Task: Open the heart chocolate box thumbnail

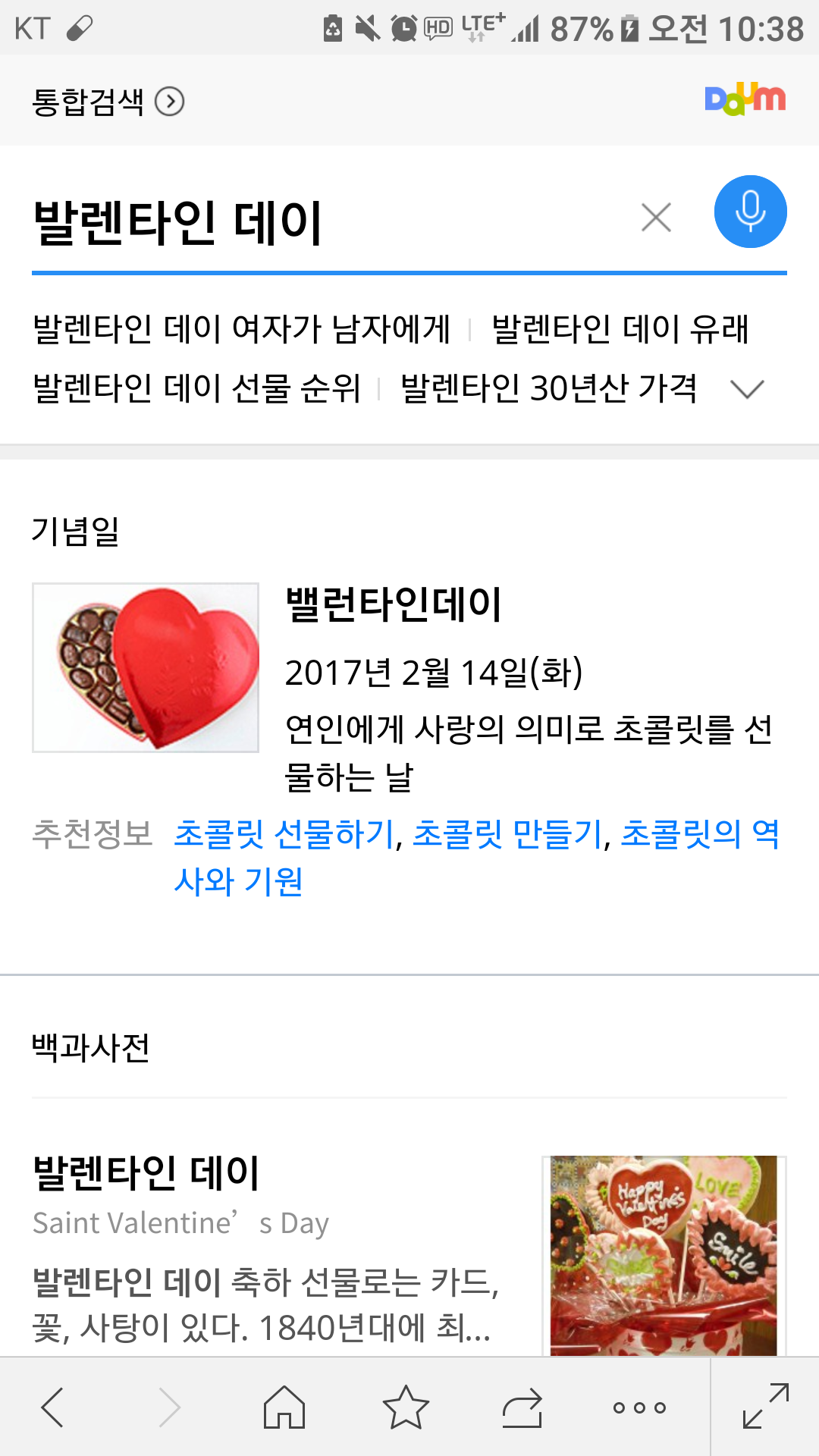Action: coord(146,667)
